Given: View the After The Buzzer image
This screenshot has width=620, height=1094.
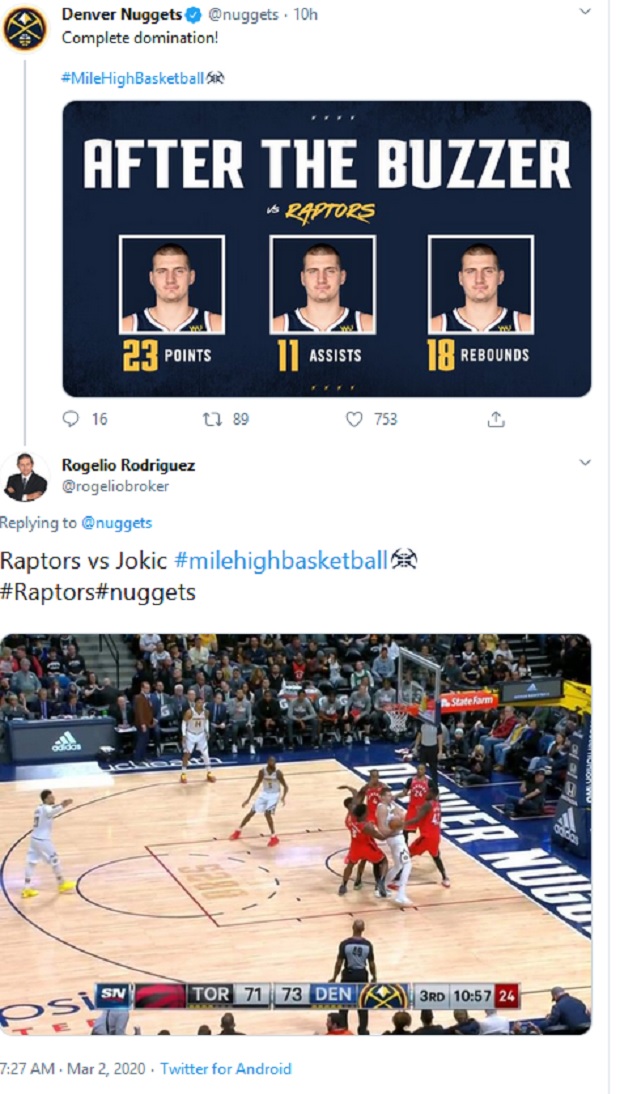Looking at the screenshot, I should 326,248.
